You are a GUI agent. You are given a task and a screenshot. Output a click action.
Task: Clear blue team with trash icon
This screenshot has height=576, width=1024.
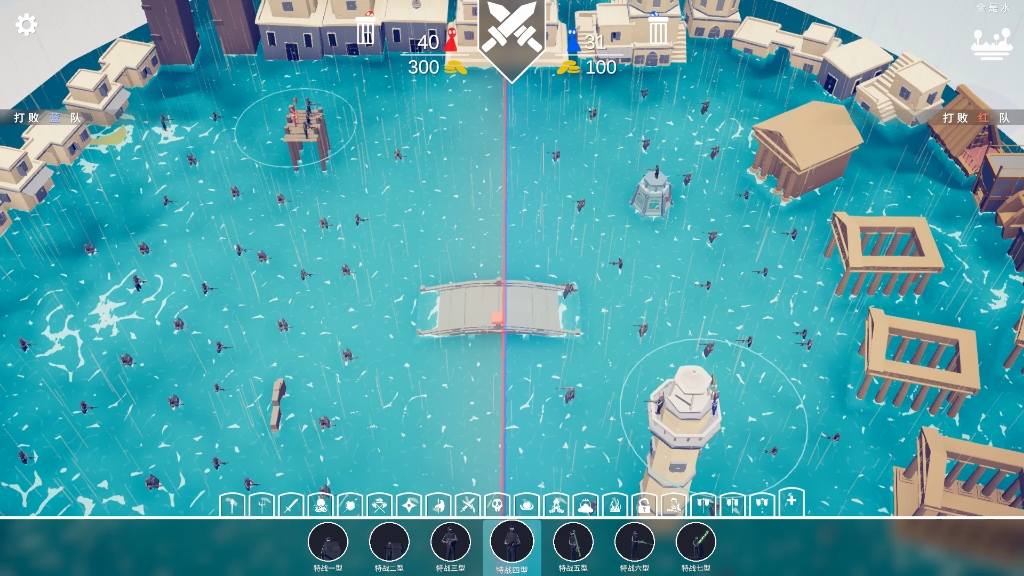click(658, 30)
